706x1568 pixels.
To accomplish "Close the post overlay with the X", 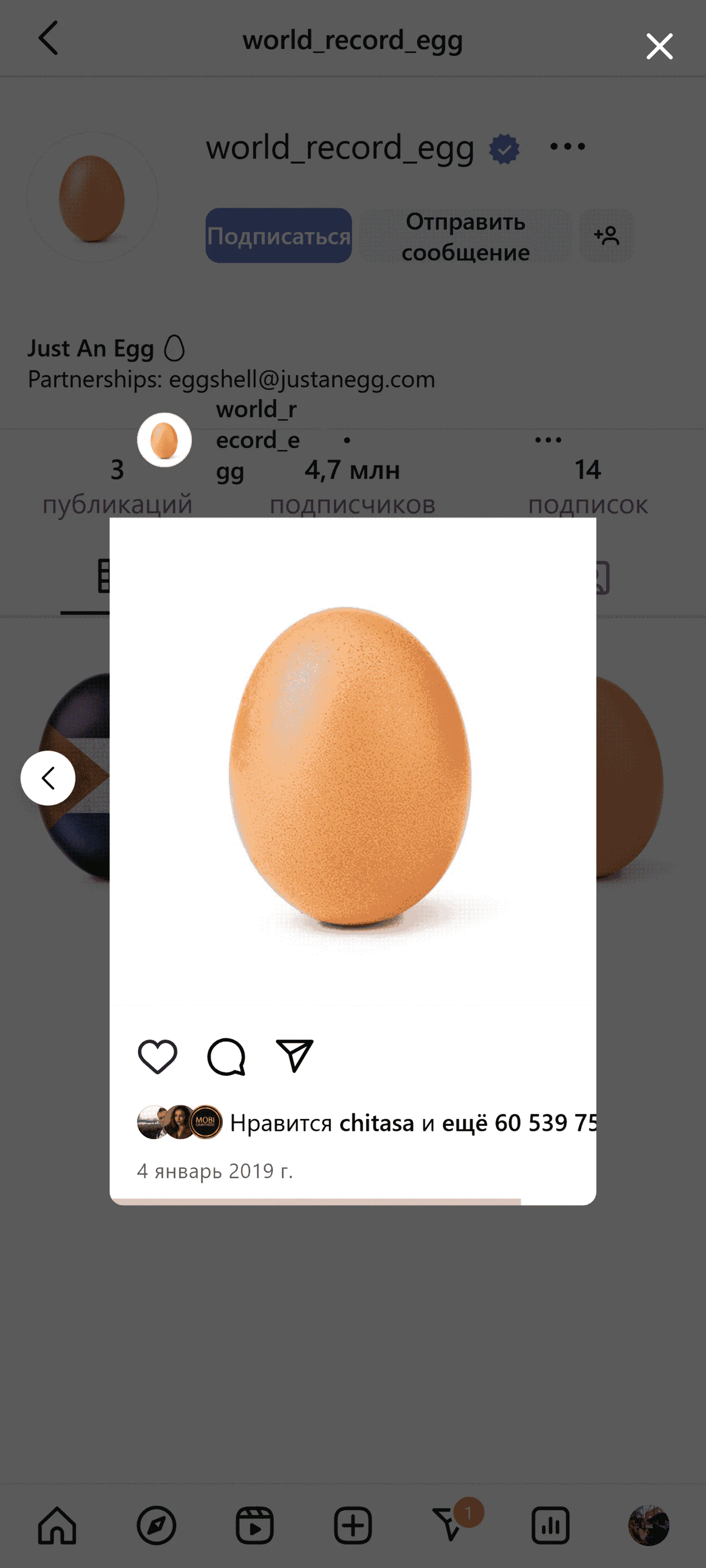I will tap(659, 46).
